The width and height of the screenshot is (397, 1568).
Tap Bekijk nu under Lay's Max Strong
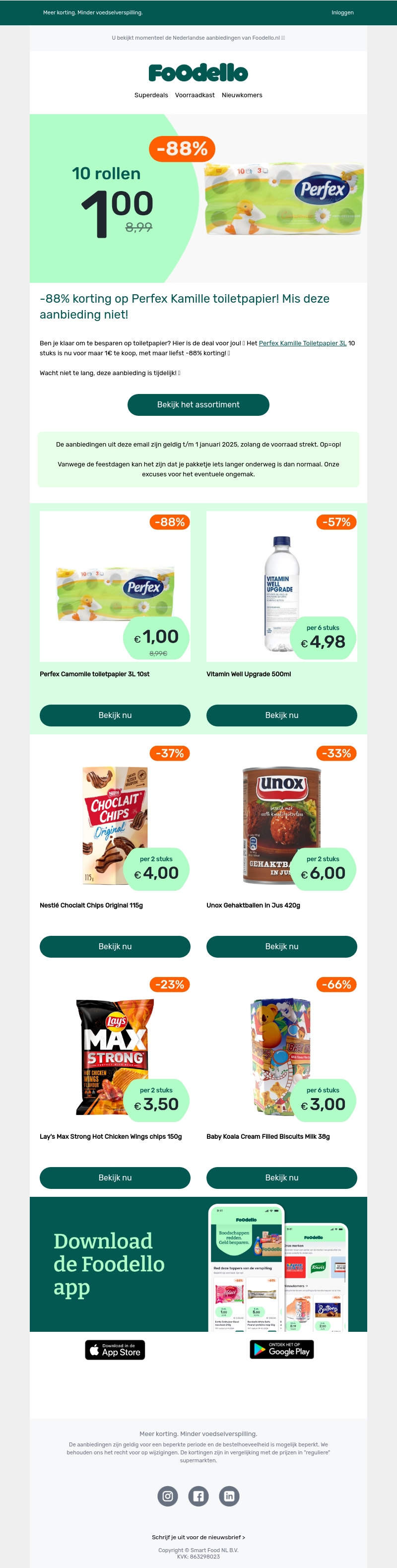(x=115, y=1178)
